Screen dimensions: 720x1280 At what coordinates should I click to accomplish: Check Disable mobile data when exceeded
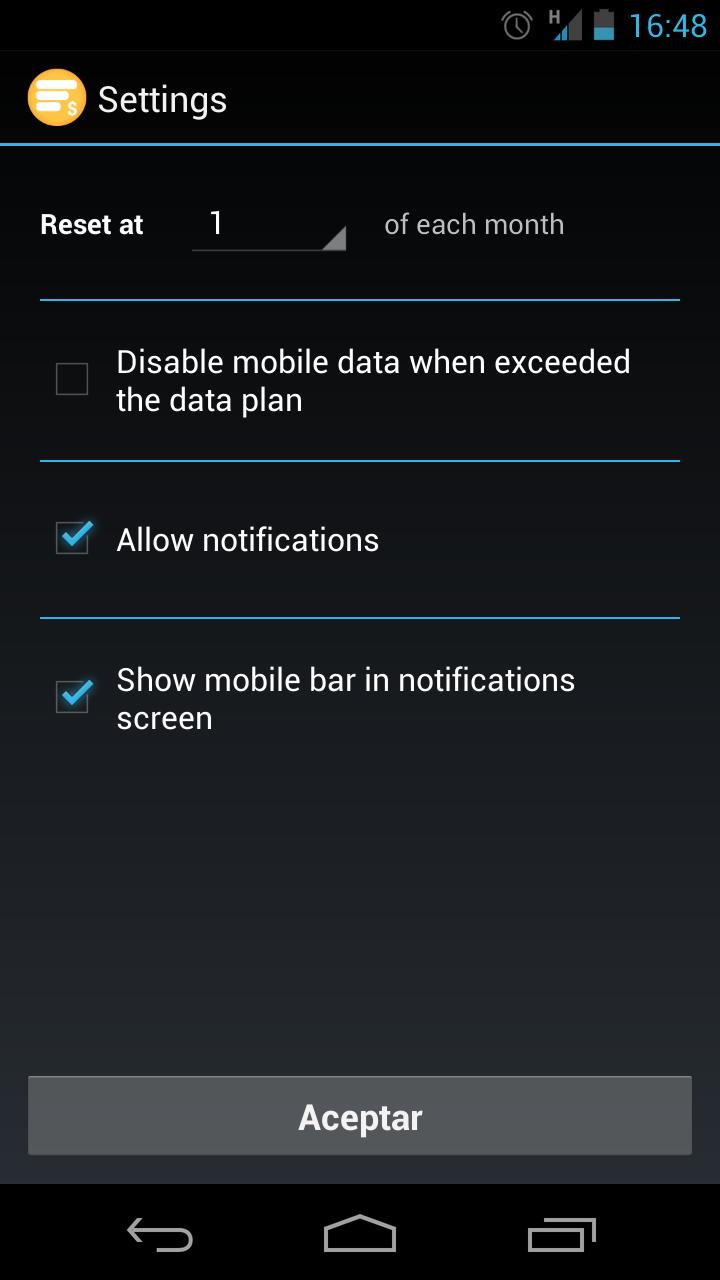pyautogui.click(x=72, y=380)
